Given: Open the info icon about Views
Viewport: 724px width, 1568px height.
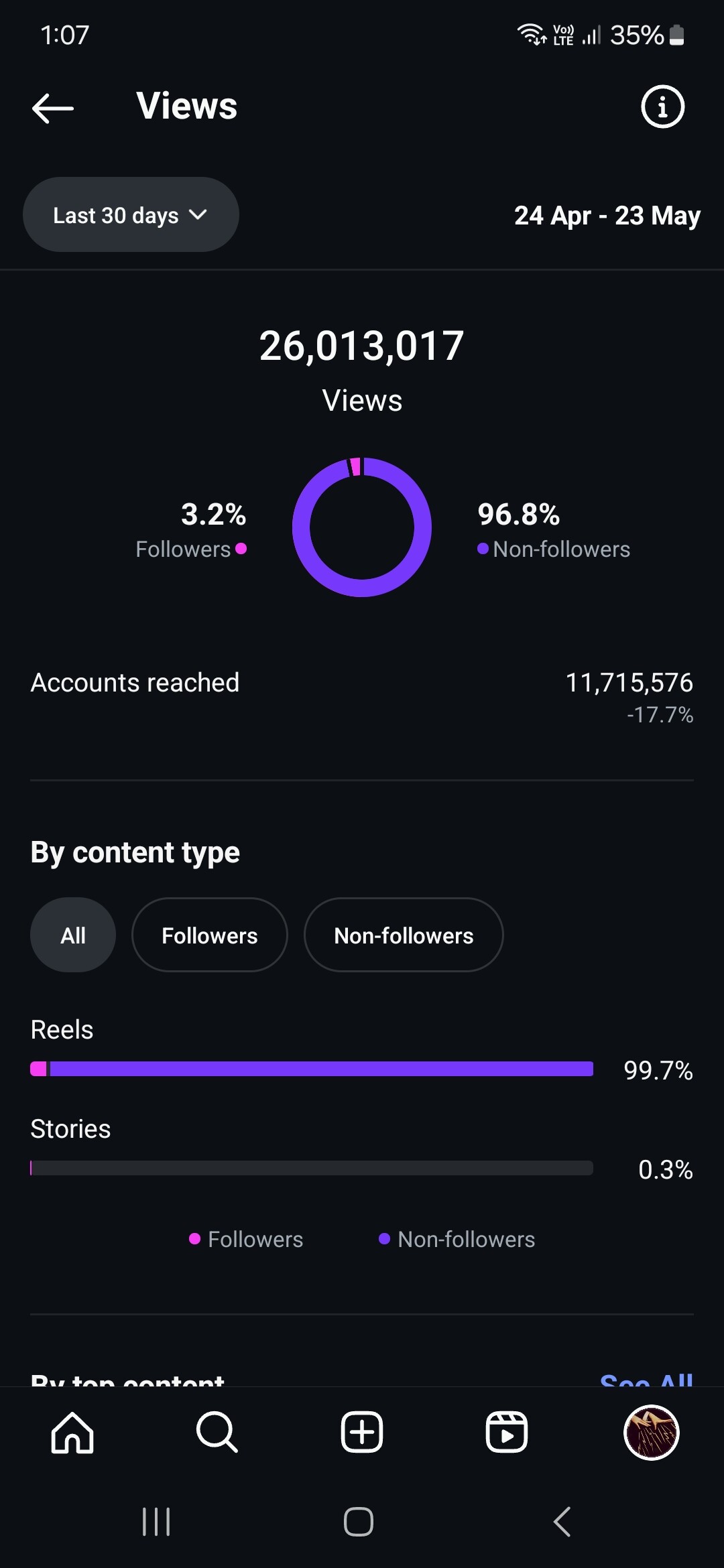Looking at the screenshot, I should pos(662,107).
